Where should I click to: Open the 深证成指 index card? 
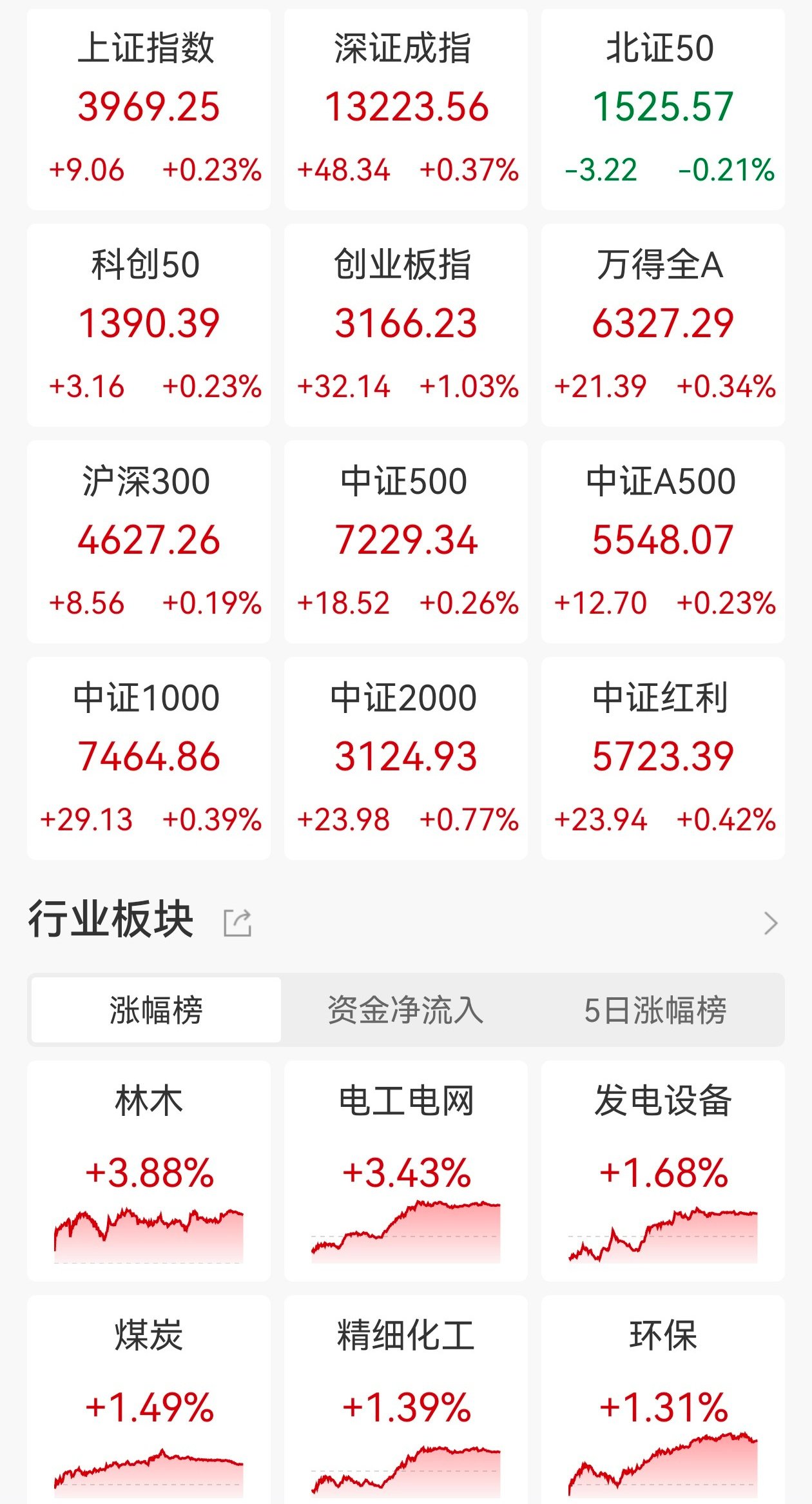click(406, 108)
